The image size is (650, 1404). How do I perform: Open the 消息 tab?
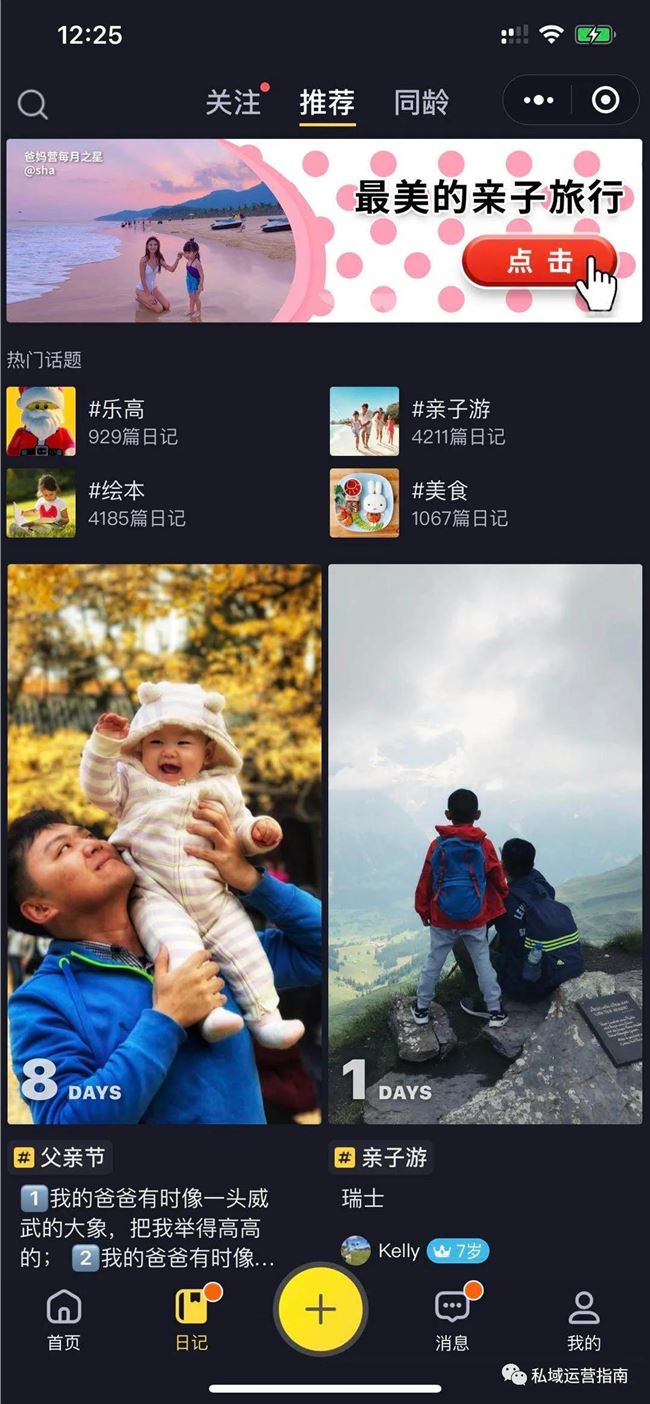452,1320
